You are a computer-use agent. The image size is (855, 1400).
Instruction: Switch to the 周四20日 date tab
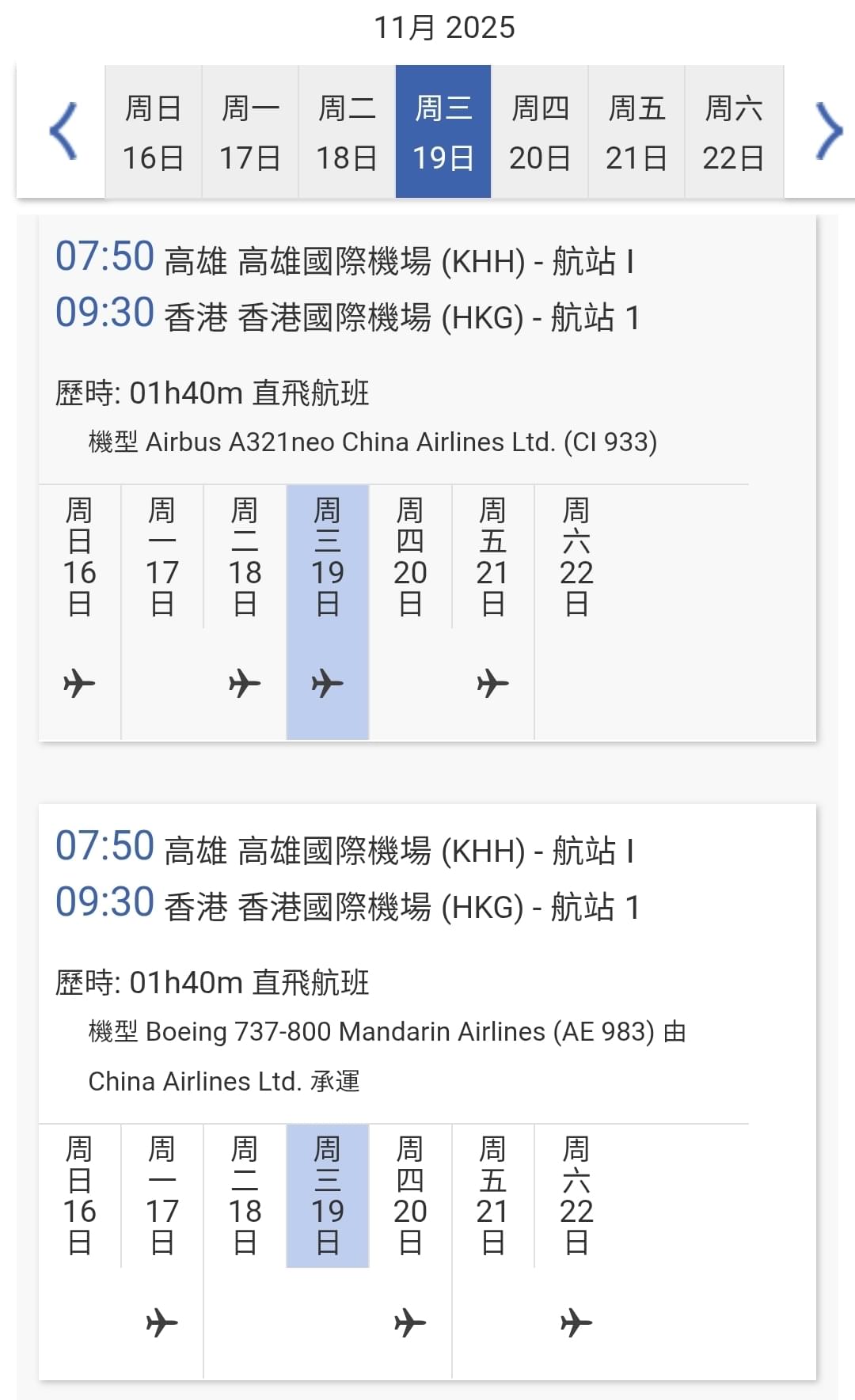[540, 131]
